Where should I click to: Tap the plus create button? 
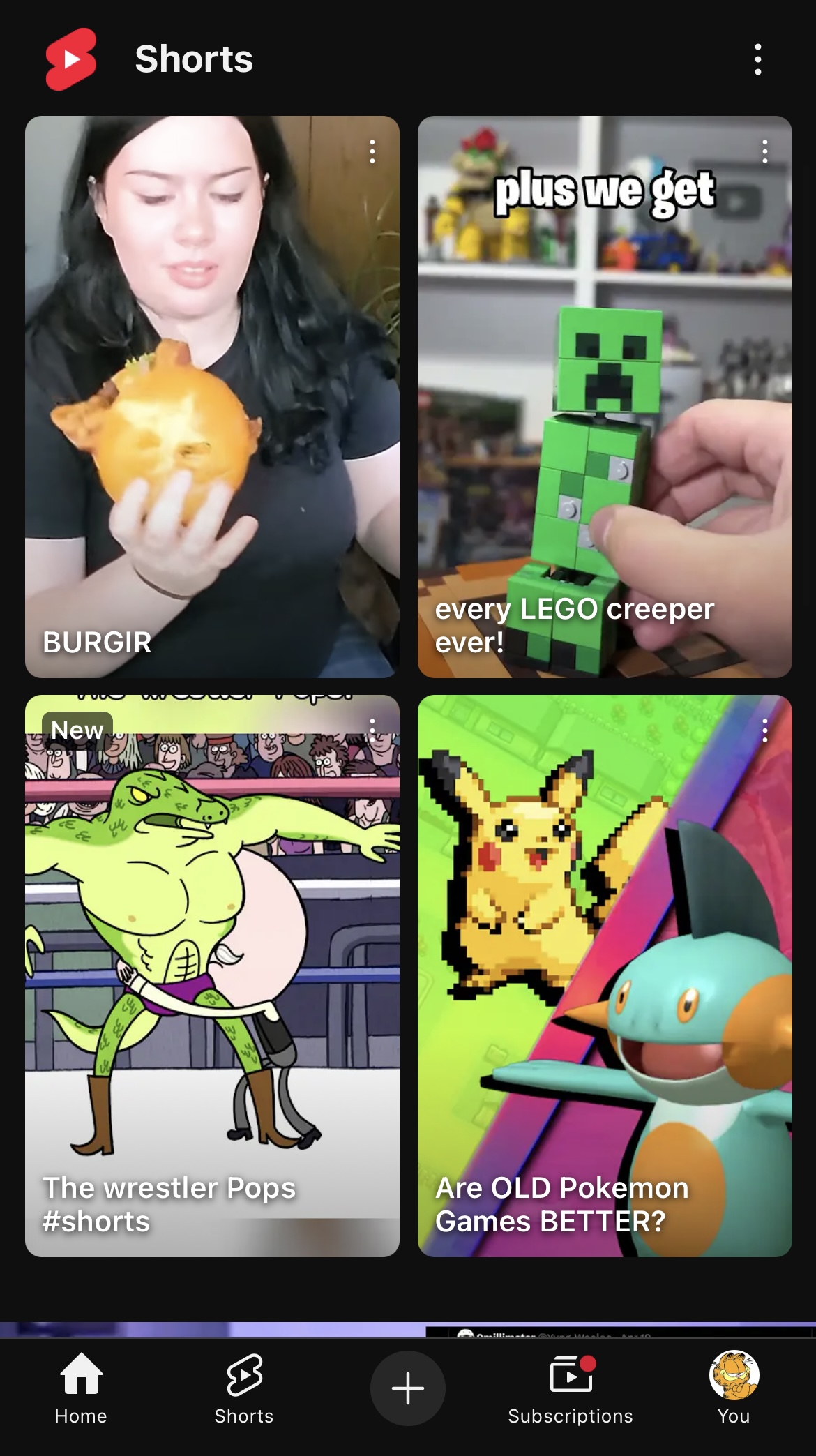[x=408, y=1388]
